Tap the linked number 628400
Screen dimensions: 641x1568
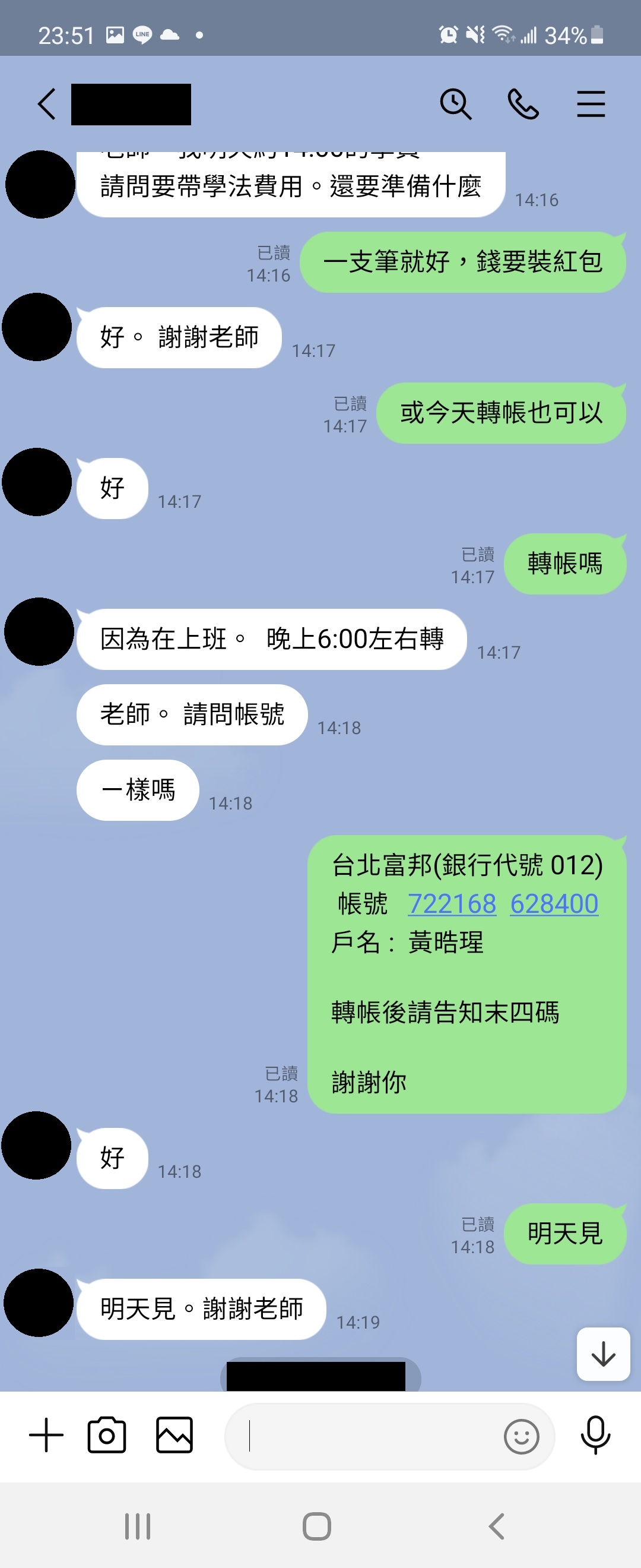click(x=554, y=903)
